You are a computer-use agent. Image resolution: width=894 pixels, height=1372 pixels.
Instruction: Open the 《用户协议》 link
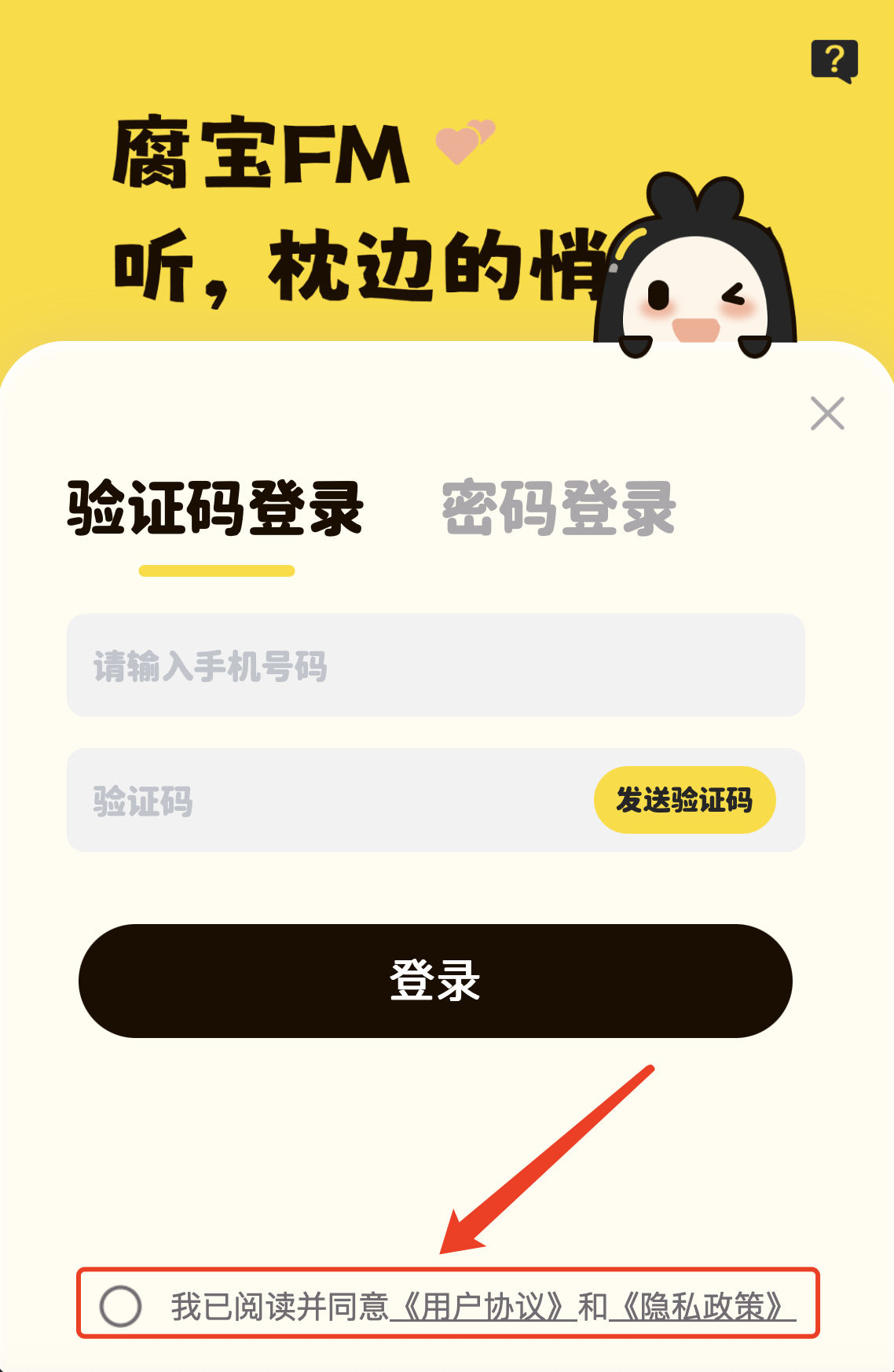pyautogui.click(x=484, y=1307)
